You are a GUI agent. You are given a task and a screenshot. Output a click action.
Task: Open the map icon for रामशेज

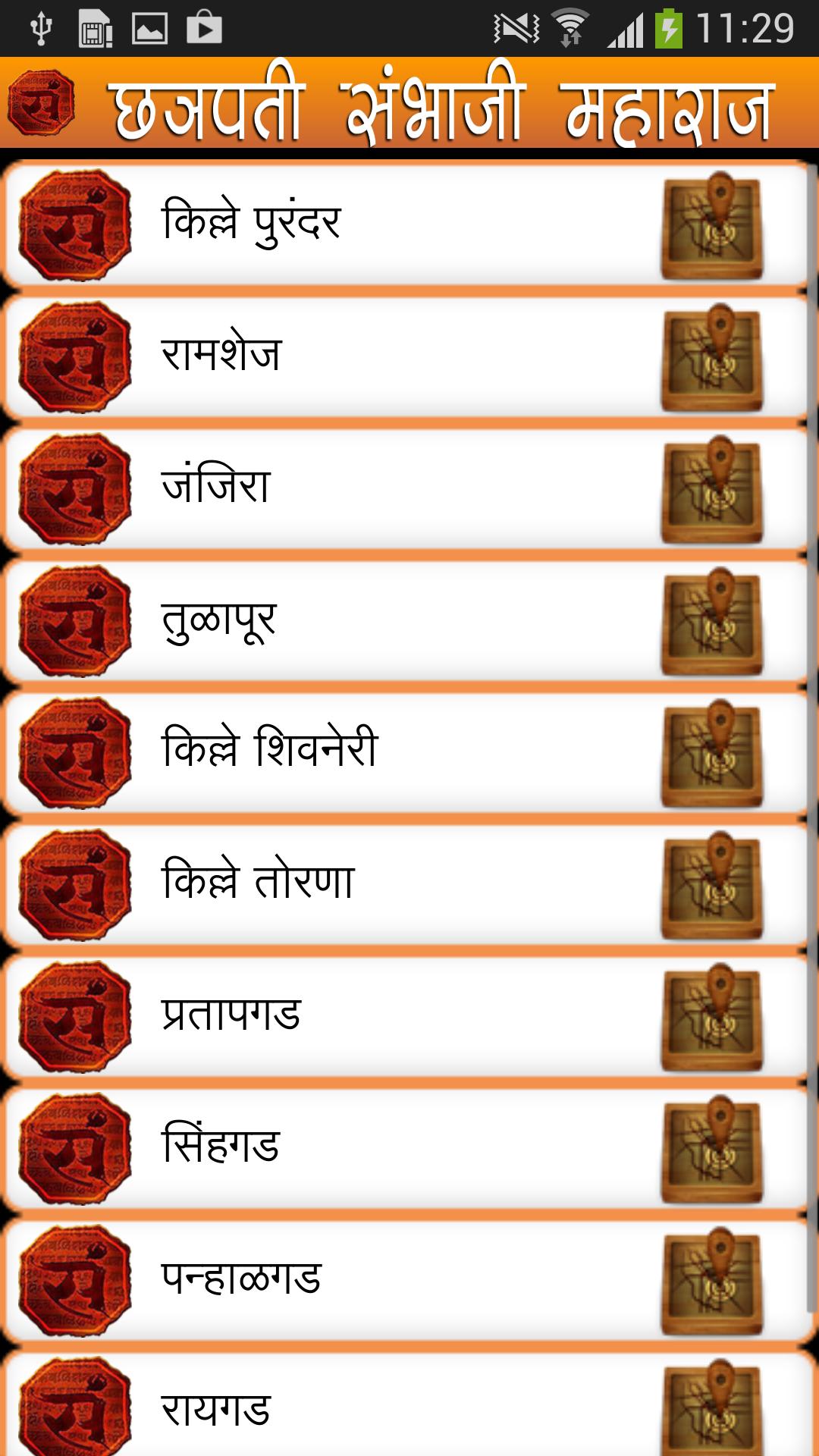coord(714,354)
